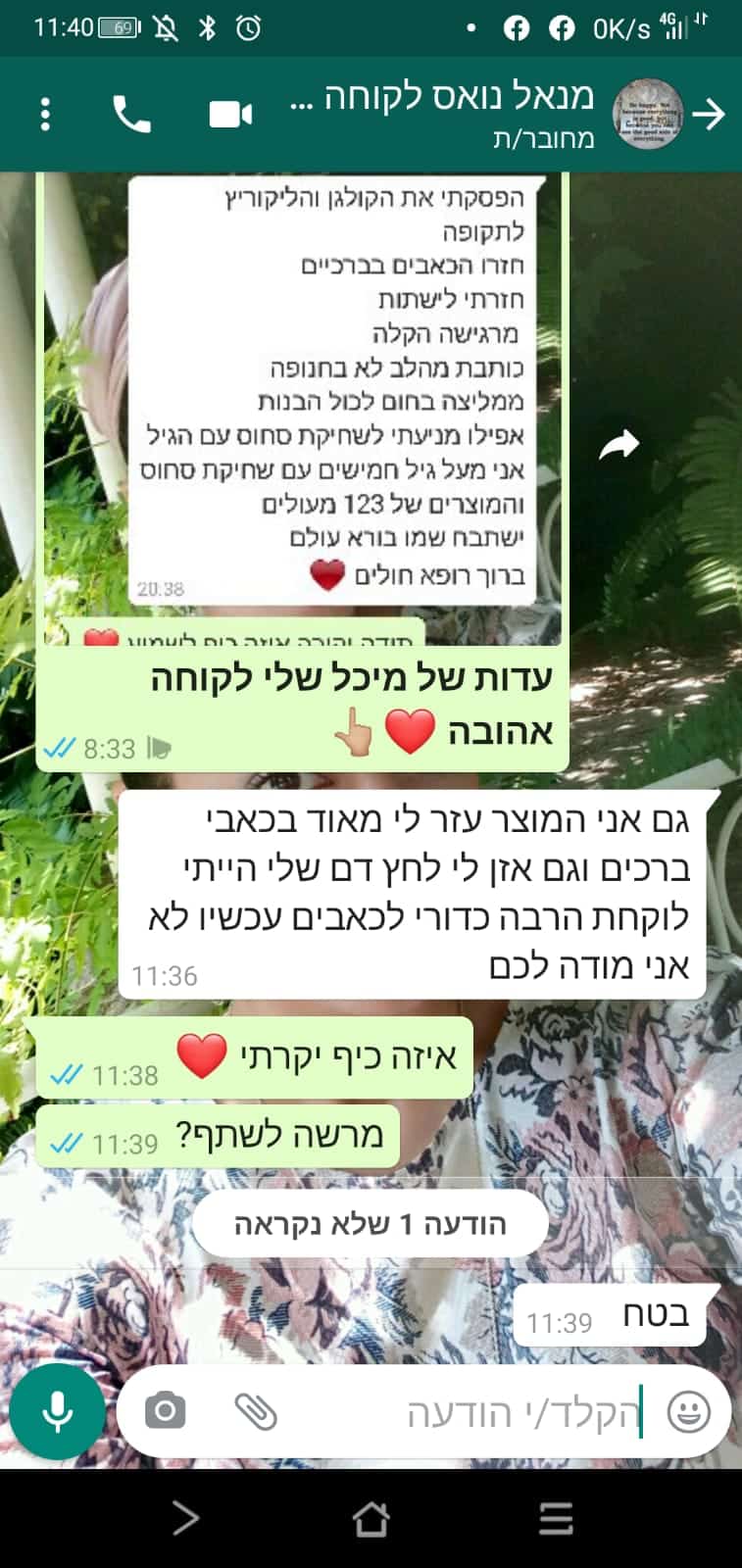Forward the shared testimonial image

[x=618, y=446]
